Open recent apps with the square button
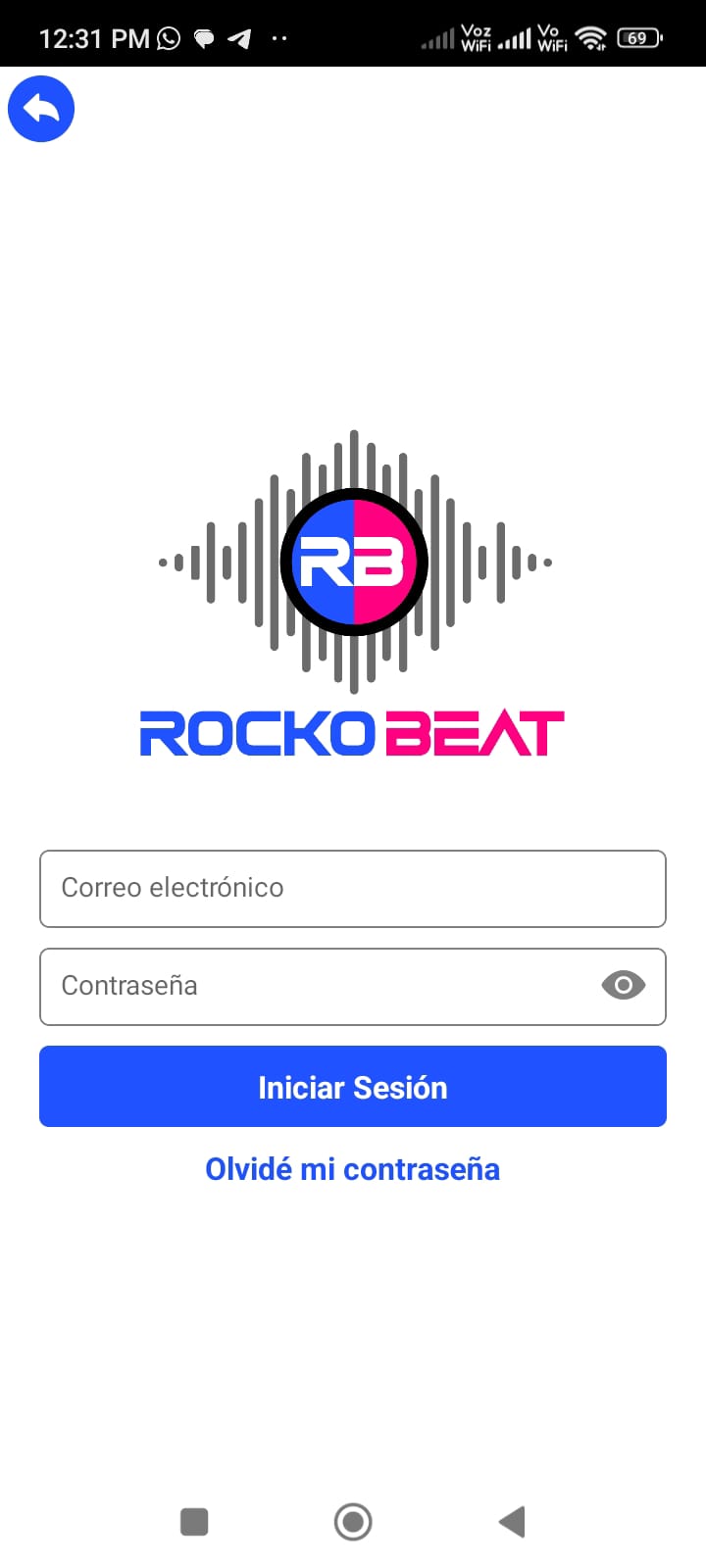706x1568 pixels. coord(194,1521)
